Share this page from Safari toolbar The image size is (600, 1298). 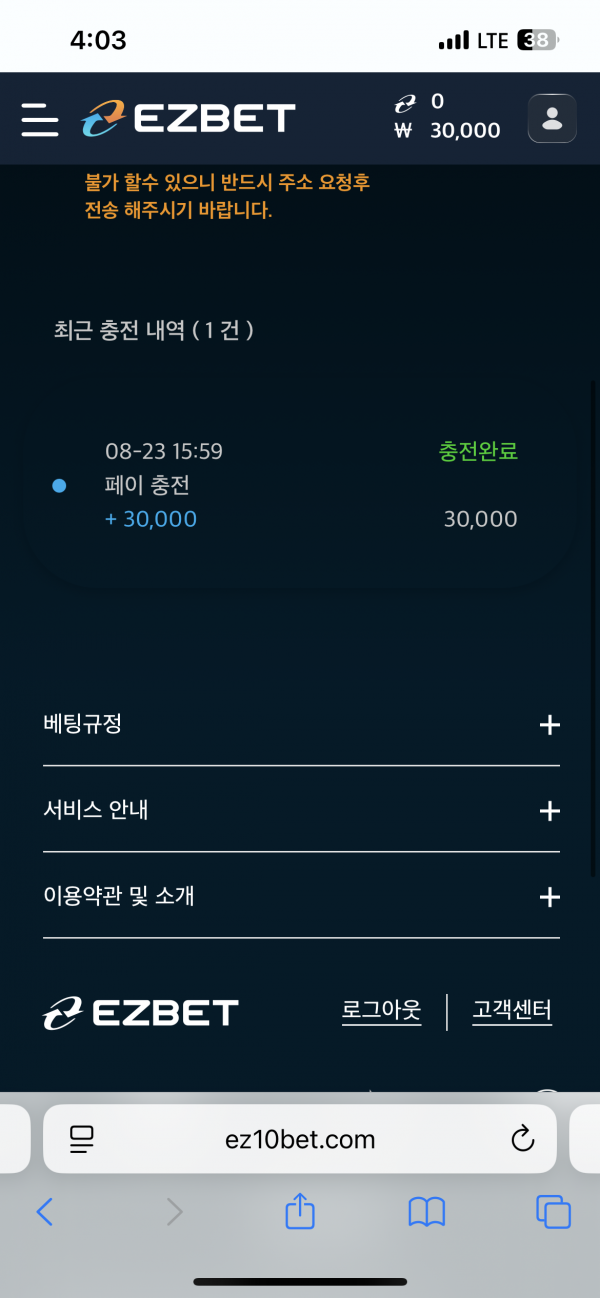300,1212
